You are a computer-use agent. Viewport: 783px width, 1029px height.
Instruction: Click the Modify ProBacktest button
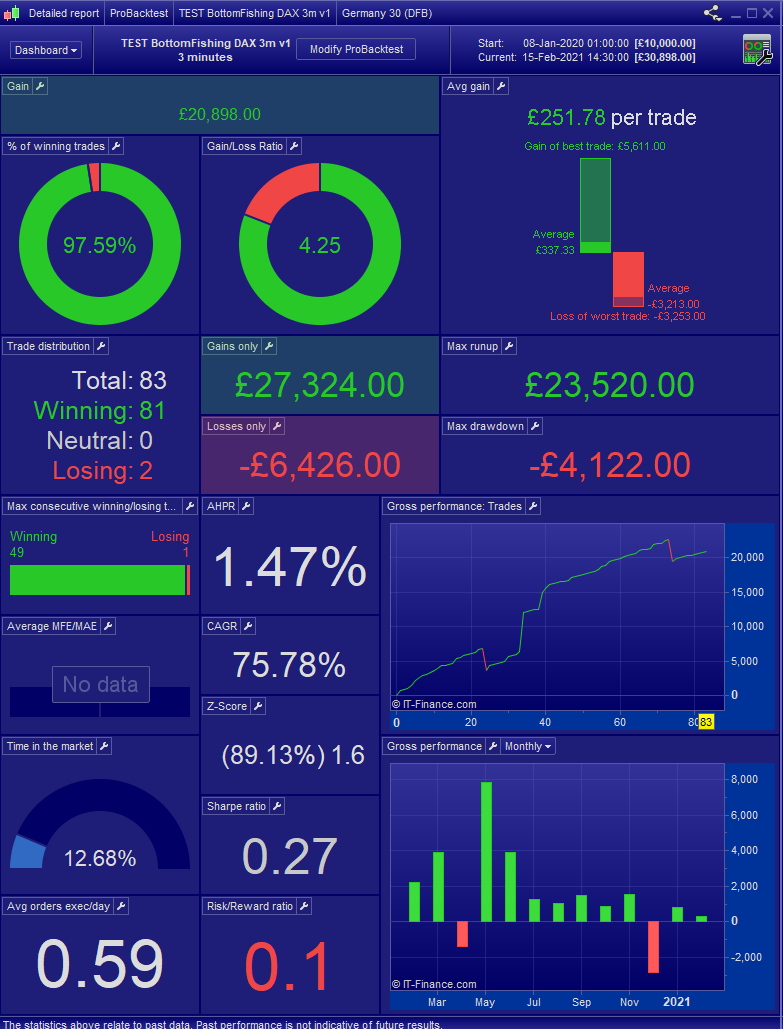pos(356,50)
